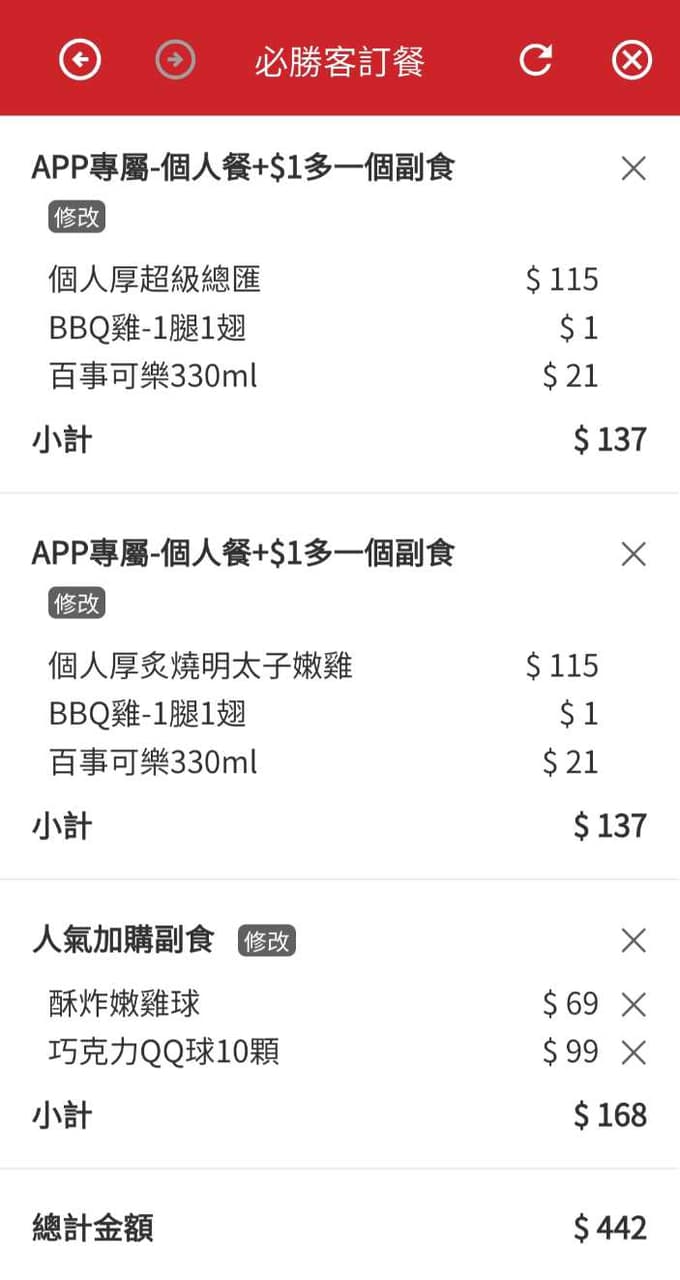Reload the ordering page
The image size is (680, 1280).
pyautogui.click(x=536, y=60)
